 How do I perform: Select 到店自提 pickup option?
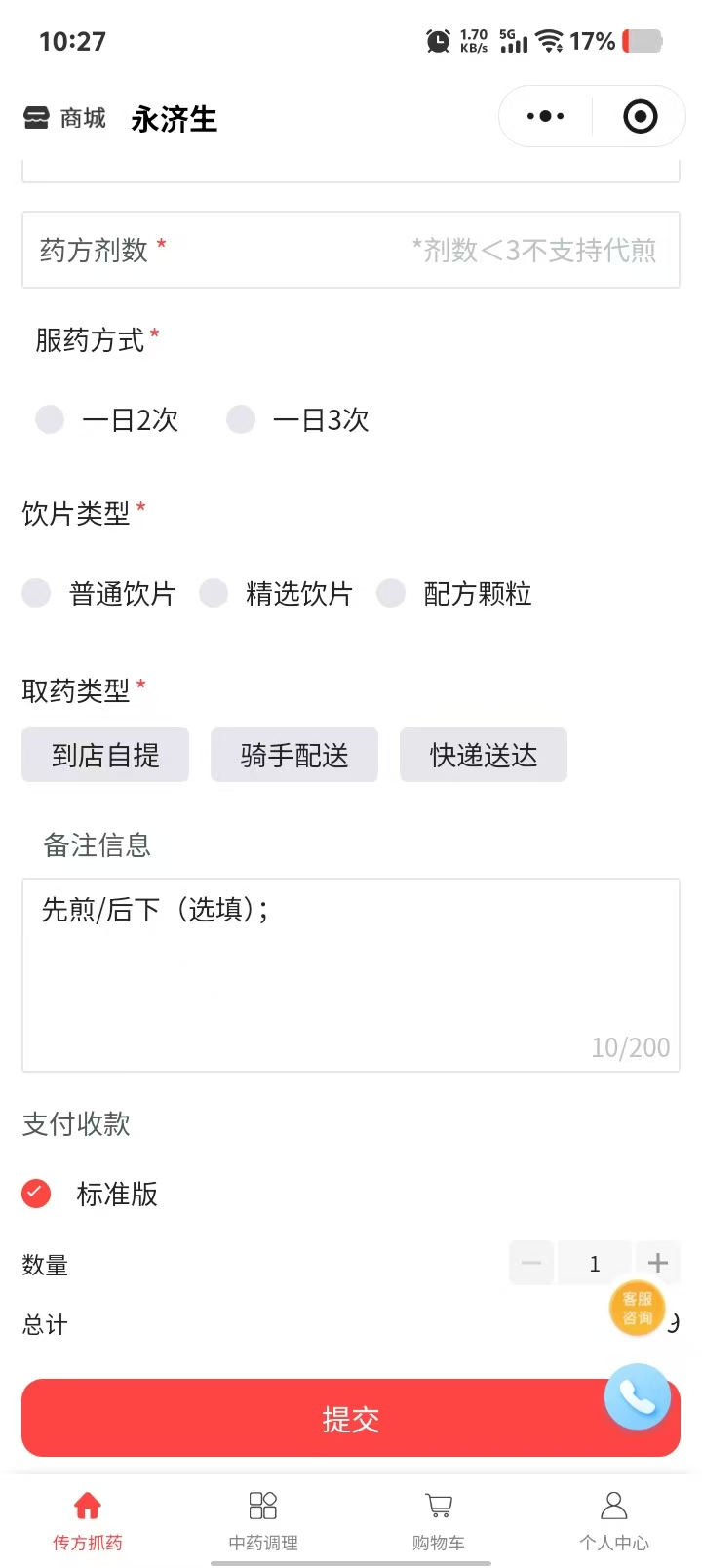pyautogui.click(x=105, y=755)
